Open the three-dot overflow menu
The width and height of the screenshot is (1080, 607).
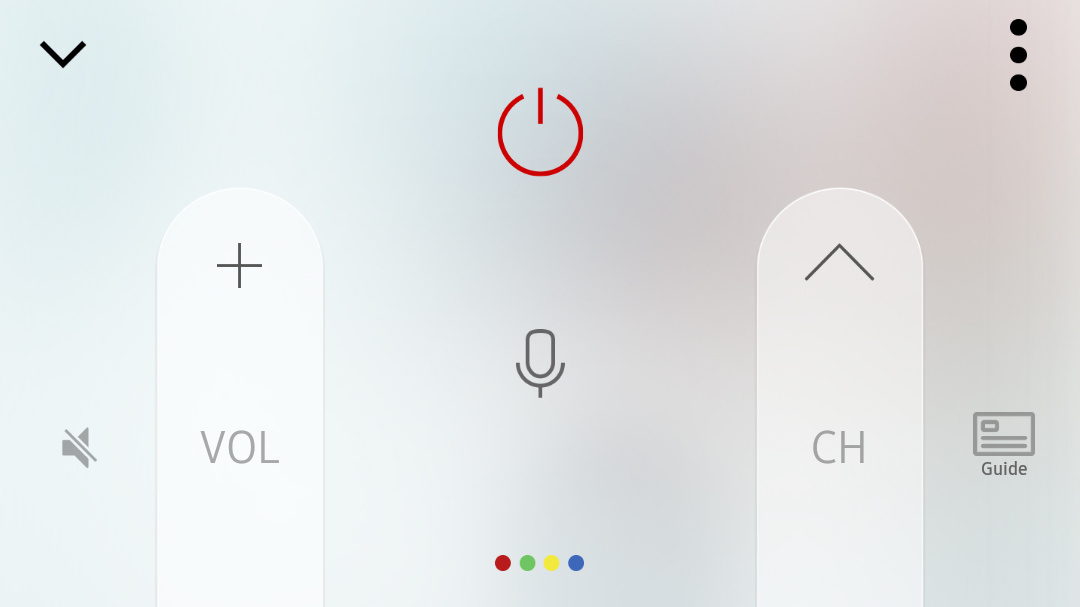(x=1018, y=55)
